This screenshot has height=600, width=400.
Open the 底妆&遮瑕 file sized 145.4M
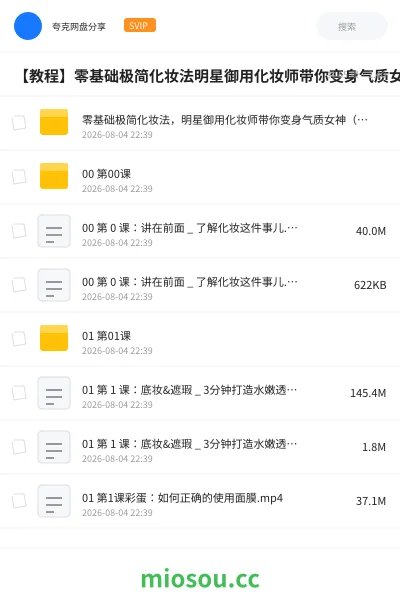point(200,393)
